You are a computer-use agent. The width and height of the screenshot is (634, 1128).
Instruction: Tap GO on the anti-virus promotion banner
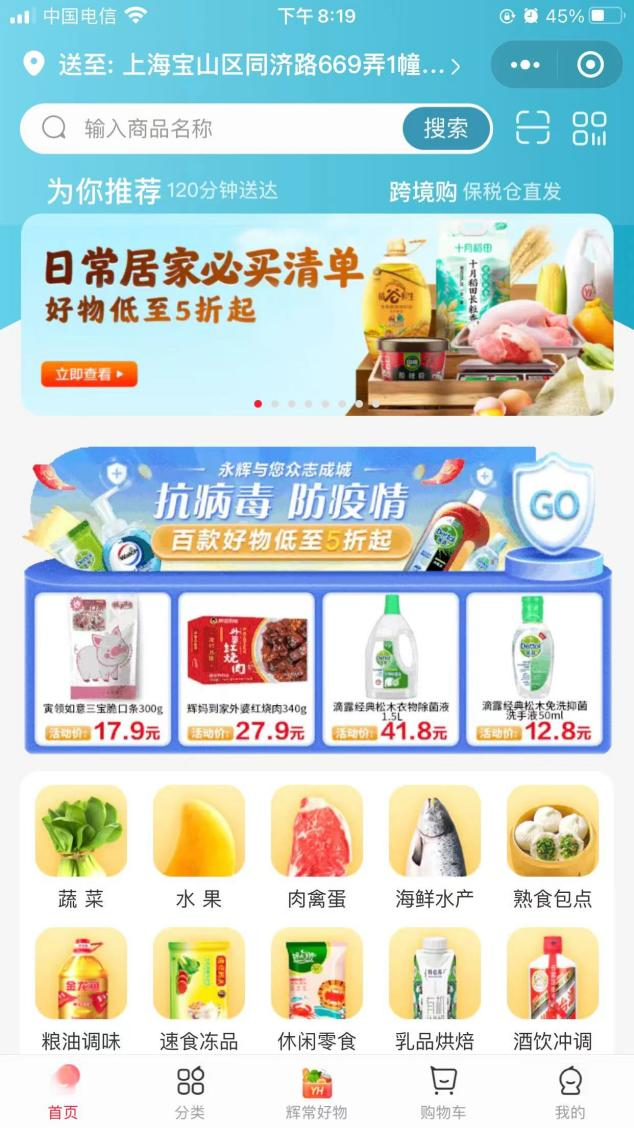pos(554,506)
